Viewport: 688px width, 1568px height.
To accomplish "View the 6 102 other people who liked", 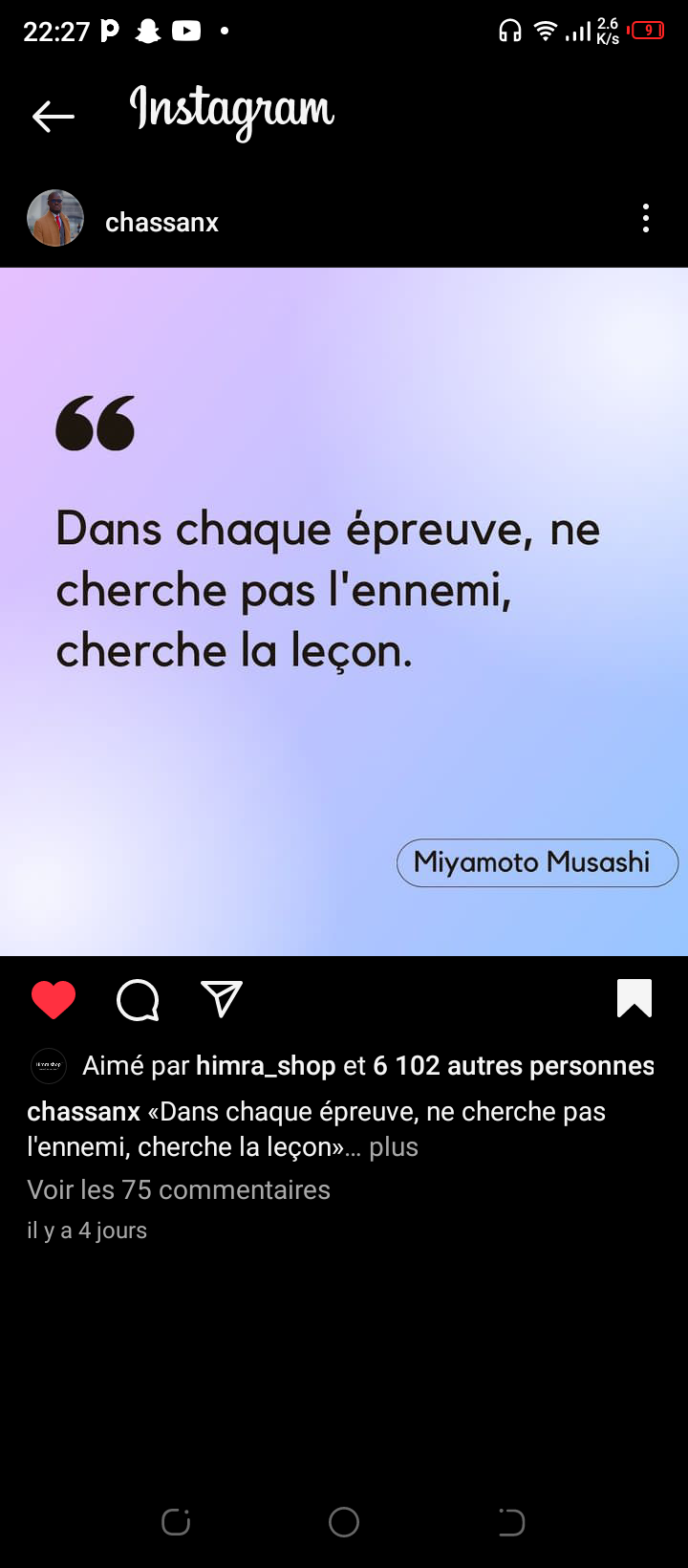I will (x=513, y=1066).
